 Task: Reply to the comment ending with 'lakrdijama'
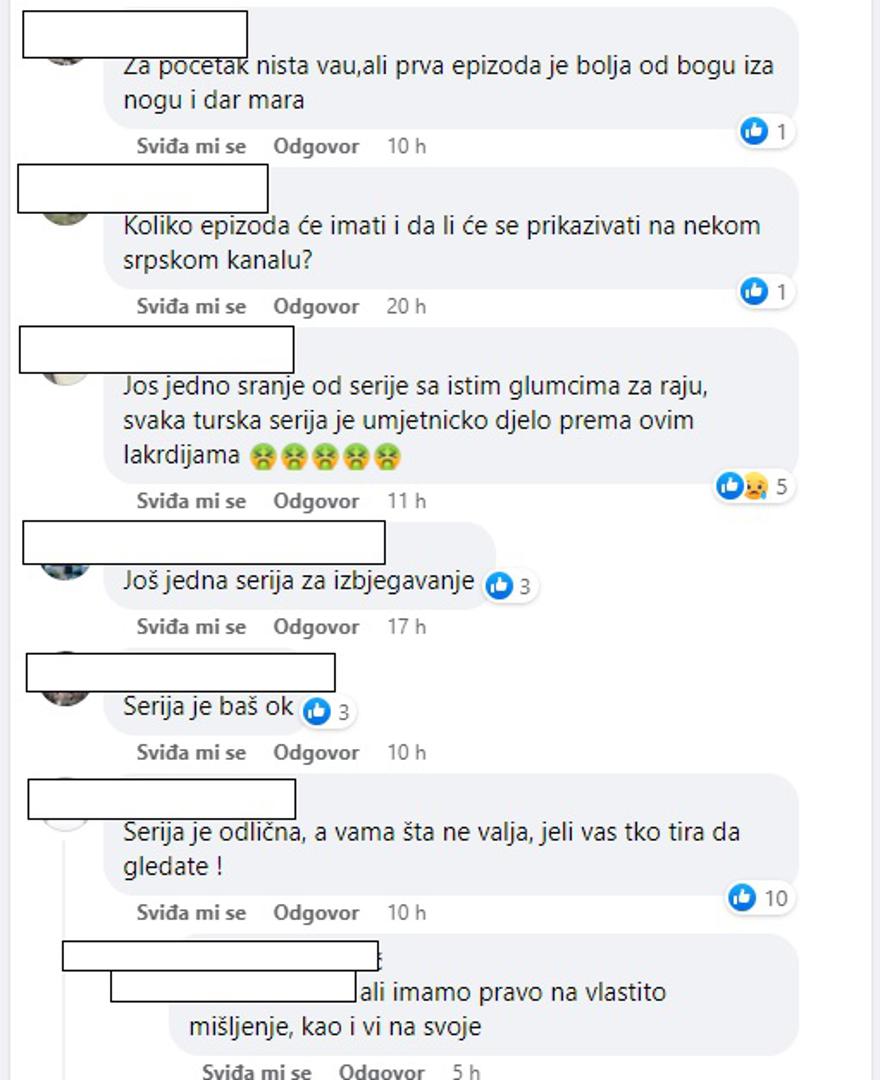pyautogui.click(x=316, y=500)
